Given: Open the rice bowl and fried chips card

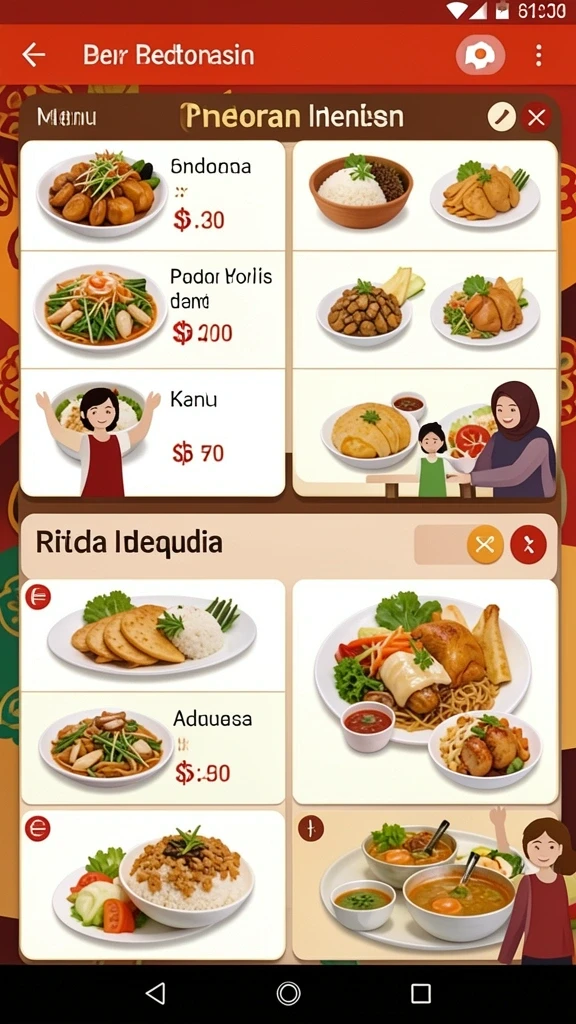Looking at the screenshot, I should 425,195.
